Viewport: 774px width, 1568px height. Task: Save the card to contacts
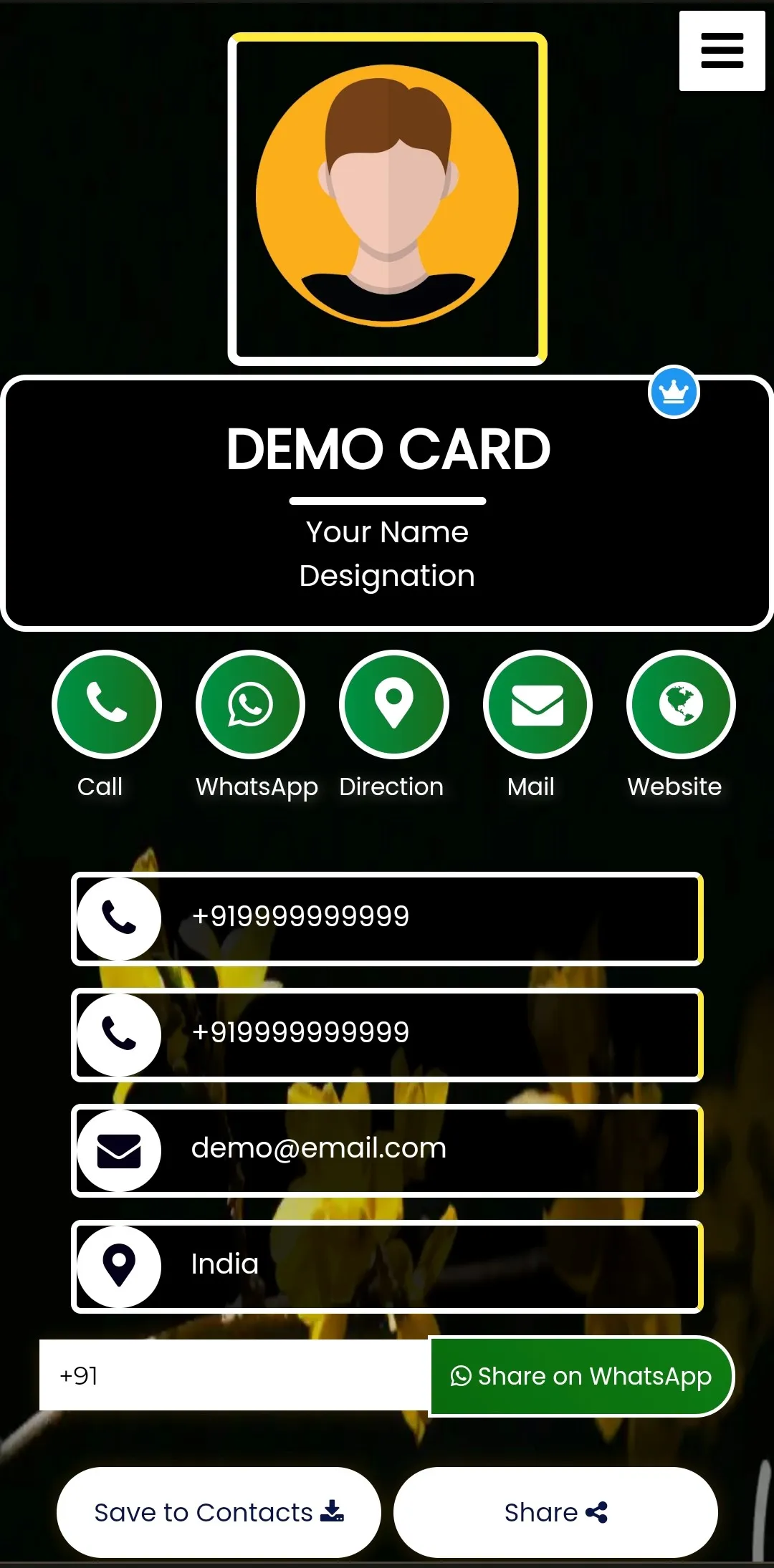219,1512
